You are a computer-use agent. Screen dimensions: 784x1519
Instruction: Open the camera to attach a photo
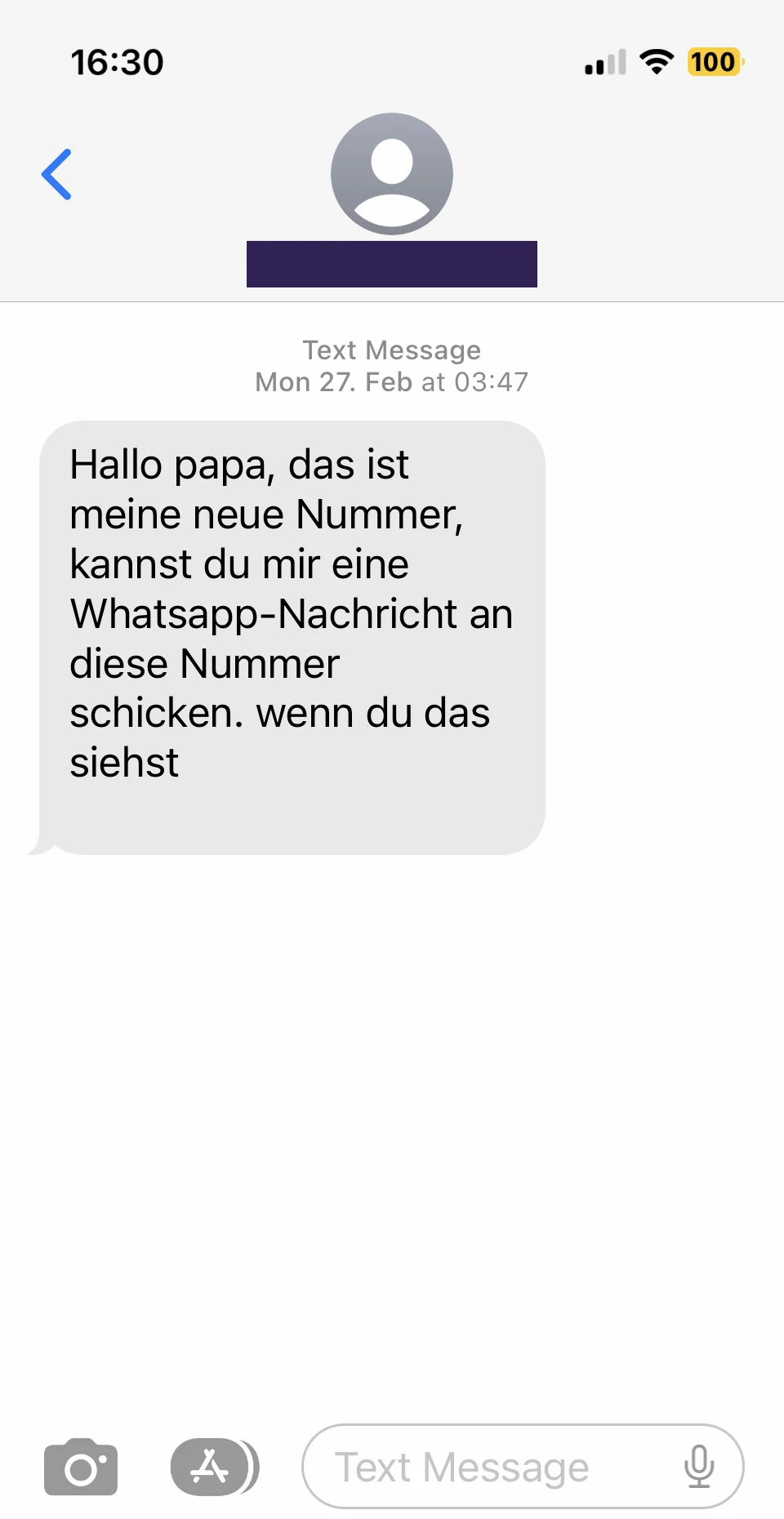pyautogui.click(x=81, y=1468)
